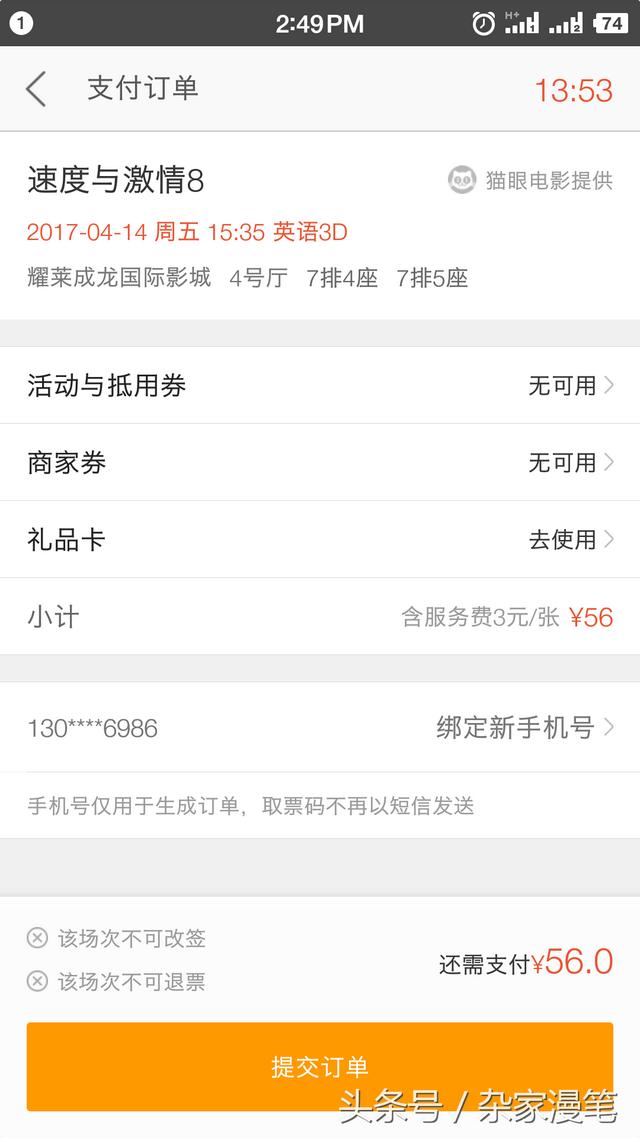Submit the order with 提交订单
The image size is (640, 1138).
click(320, 1067)
